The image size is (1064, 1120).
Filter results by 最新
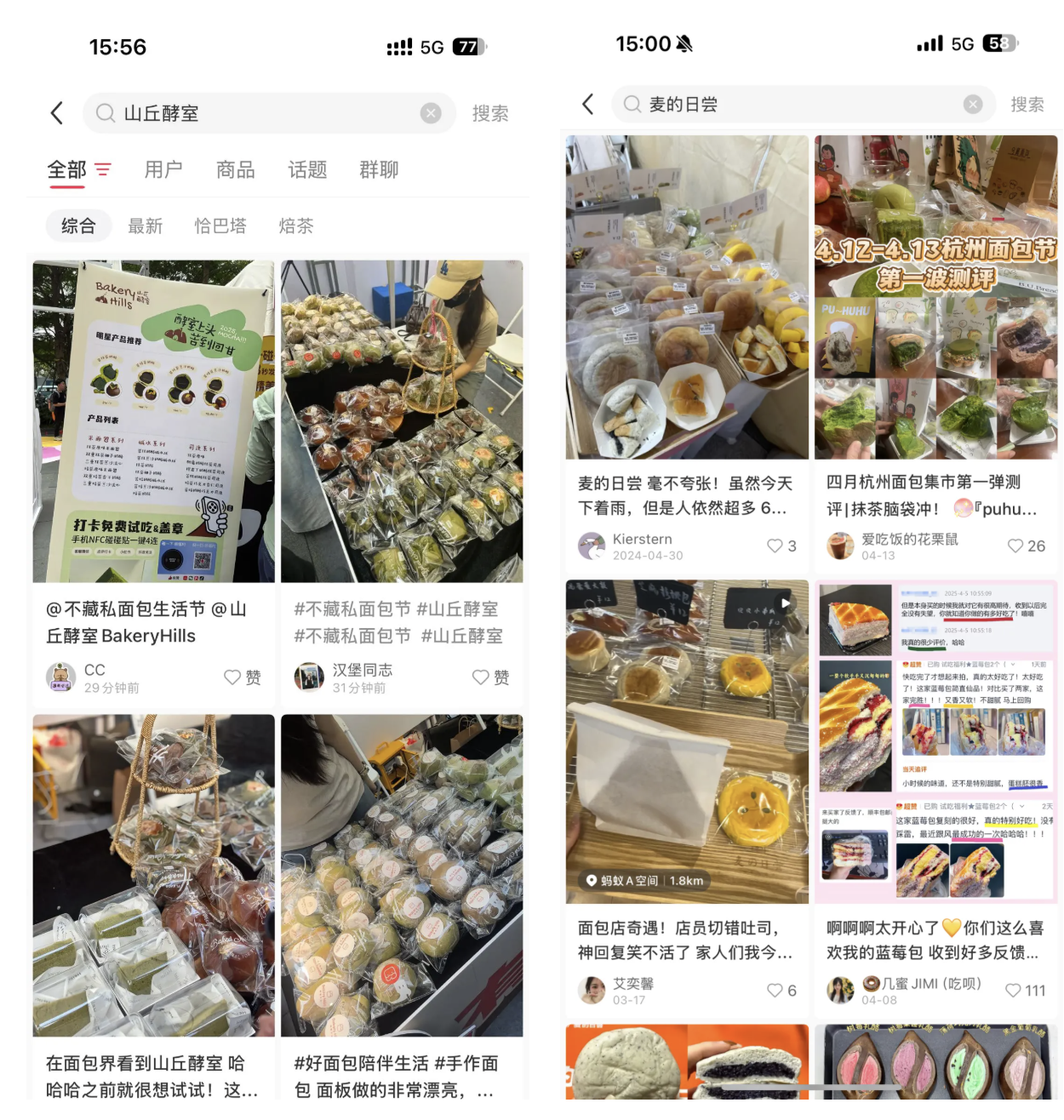145,226
